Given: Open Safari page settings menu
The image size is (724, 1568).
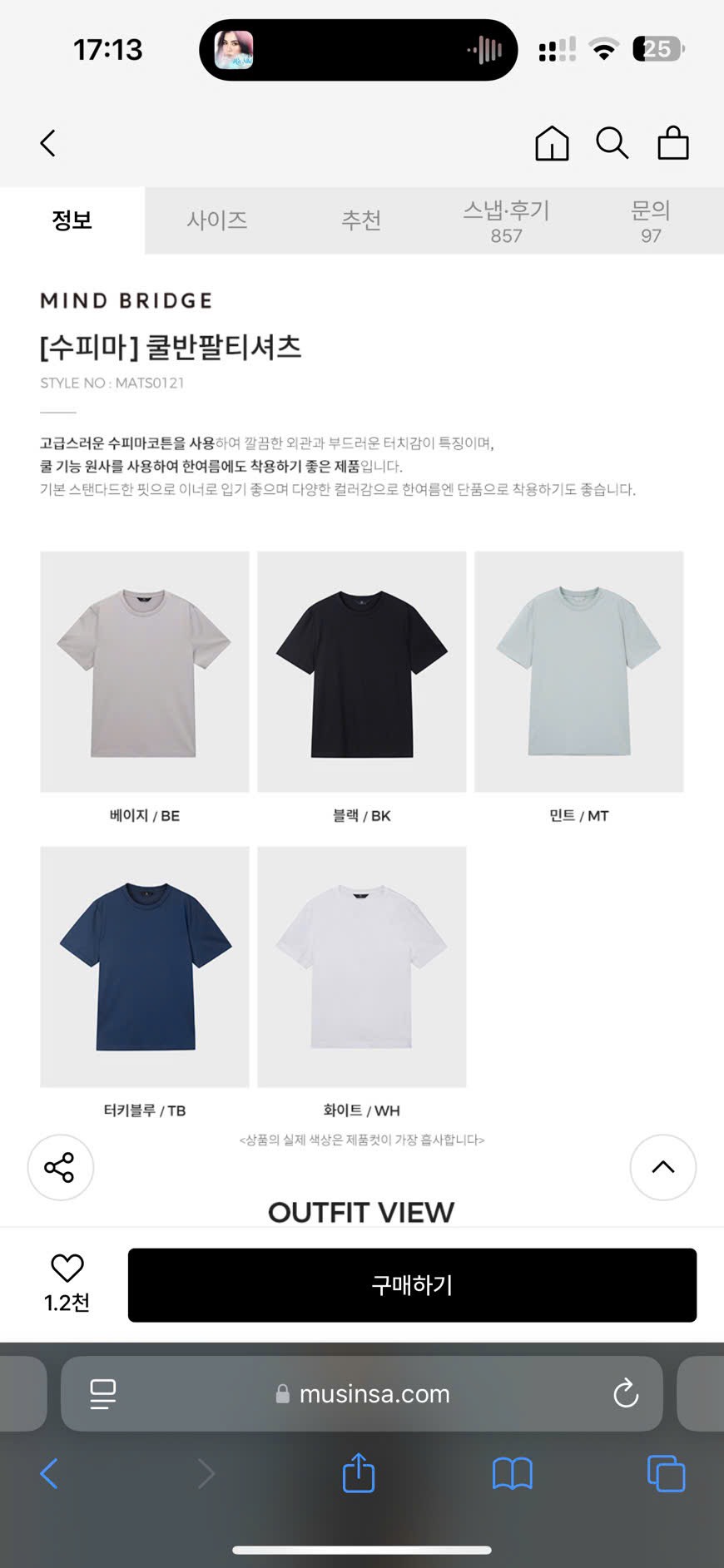Looking at the screenshot, I should [103, 1393].
